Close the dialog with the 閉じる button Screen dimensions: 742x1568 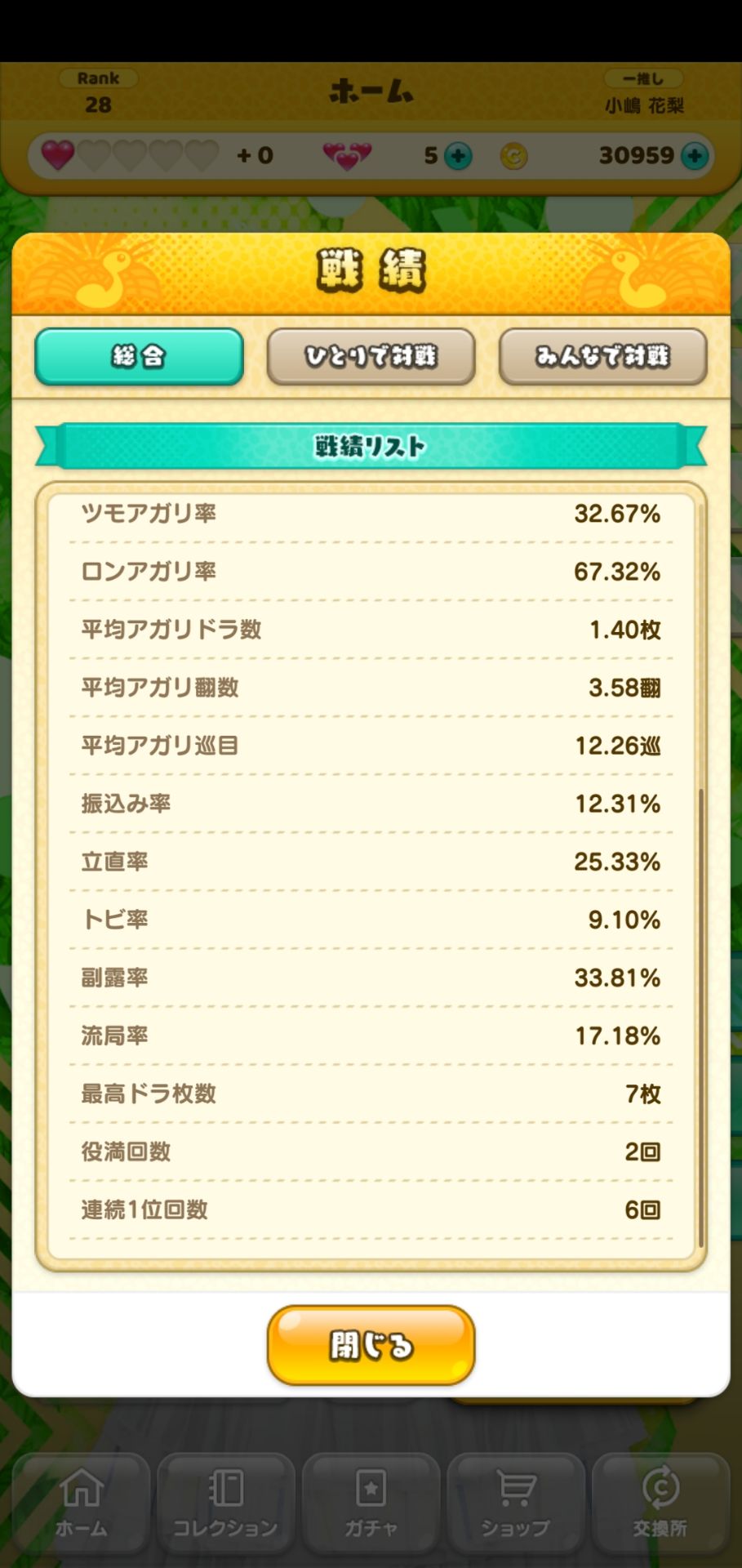(x=371, y=1345)
